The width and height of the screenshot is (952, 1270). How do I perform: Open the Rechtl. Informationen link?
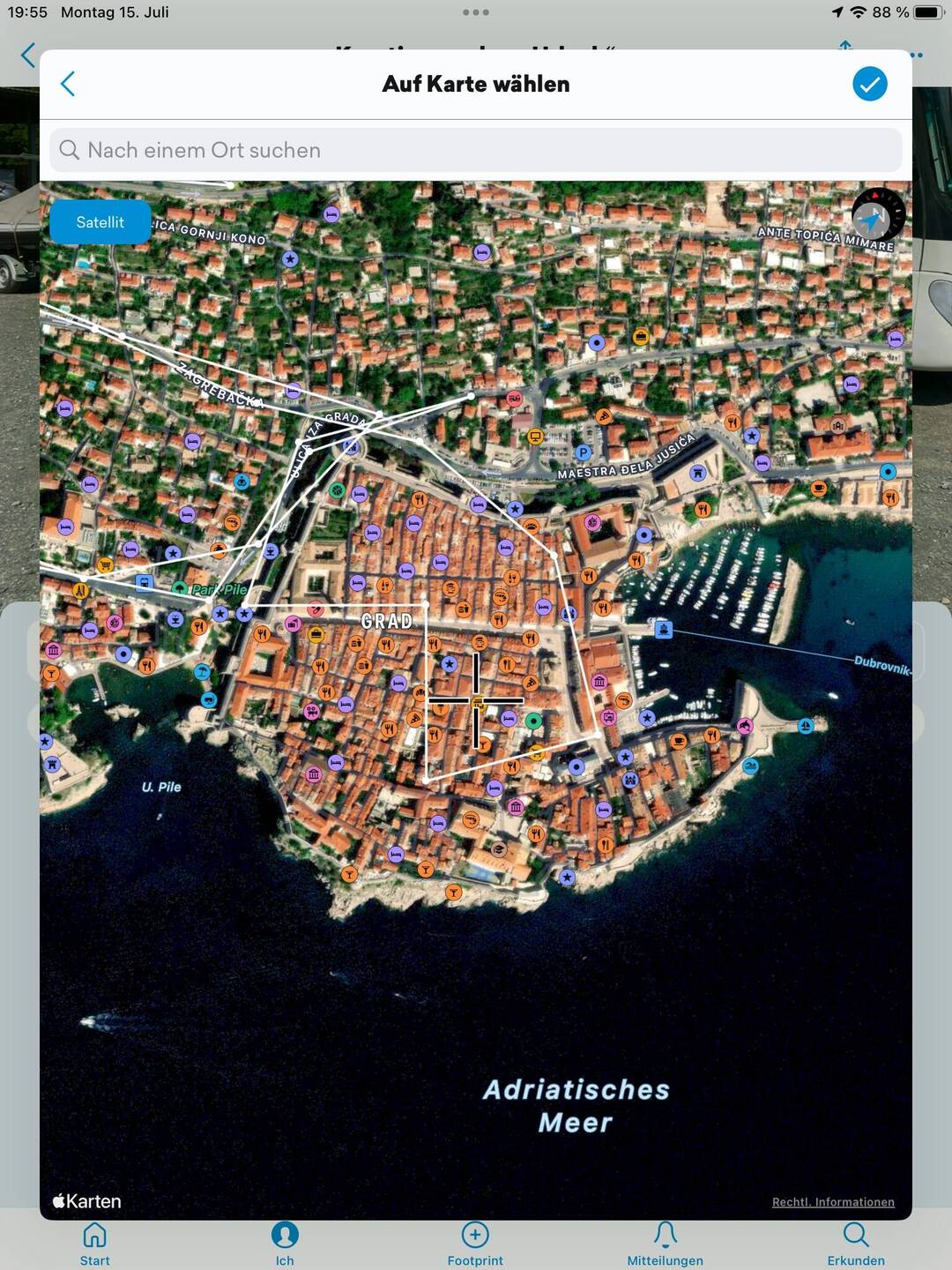tap(833, 1202)
